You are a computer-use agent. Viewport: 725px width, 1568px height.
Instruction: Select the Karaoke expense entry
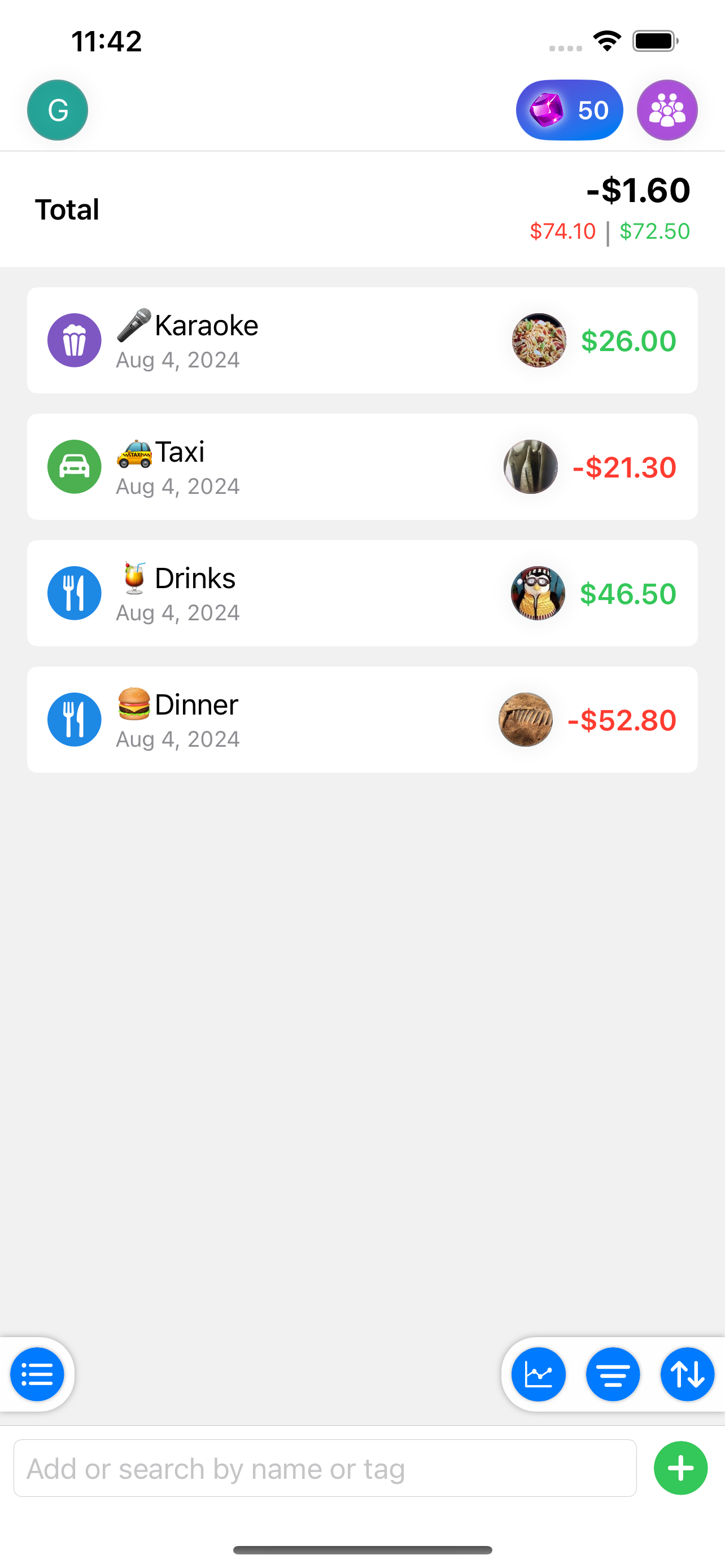[x=362, y=340]
